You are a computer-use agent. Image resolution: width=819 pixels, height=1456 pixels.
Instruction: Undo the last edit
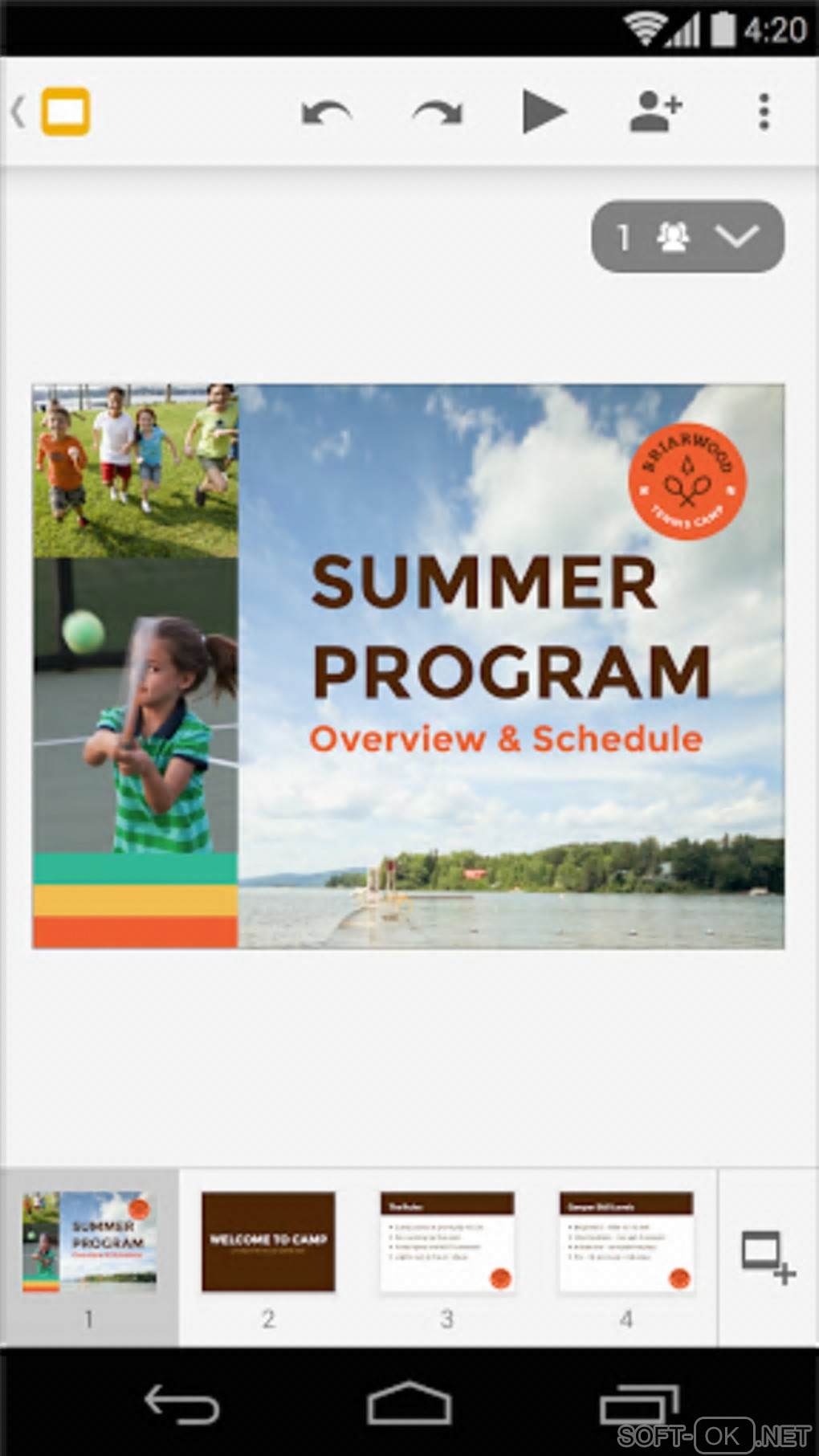326,112
